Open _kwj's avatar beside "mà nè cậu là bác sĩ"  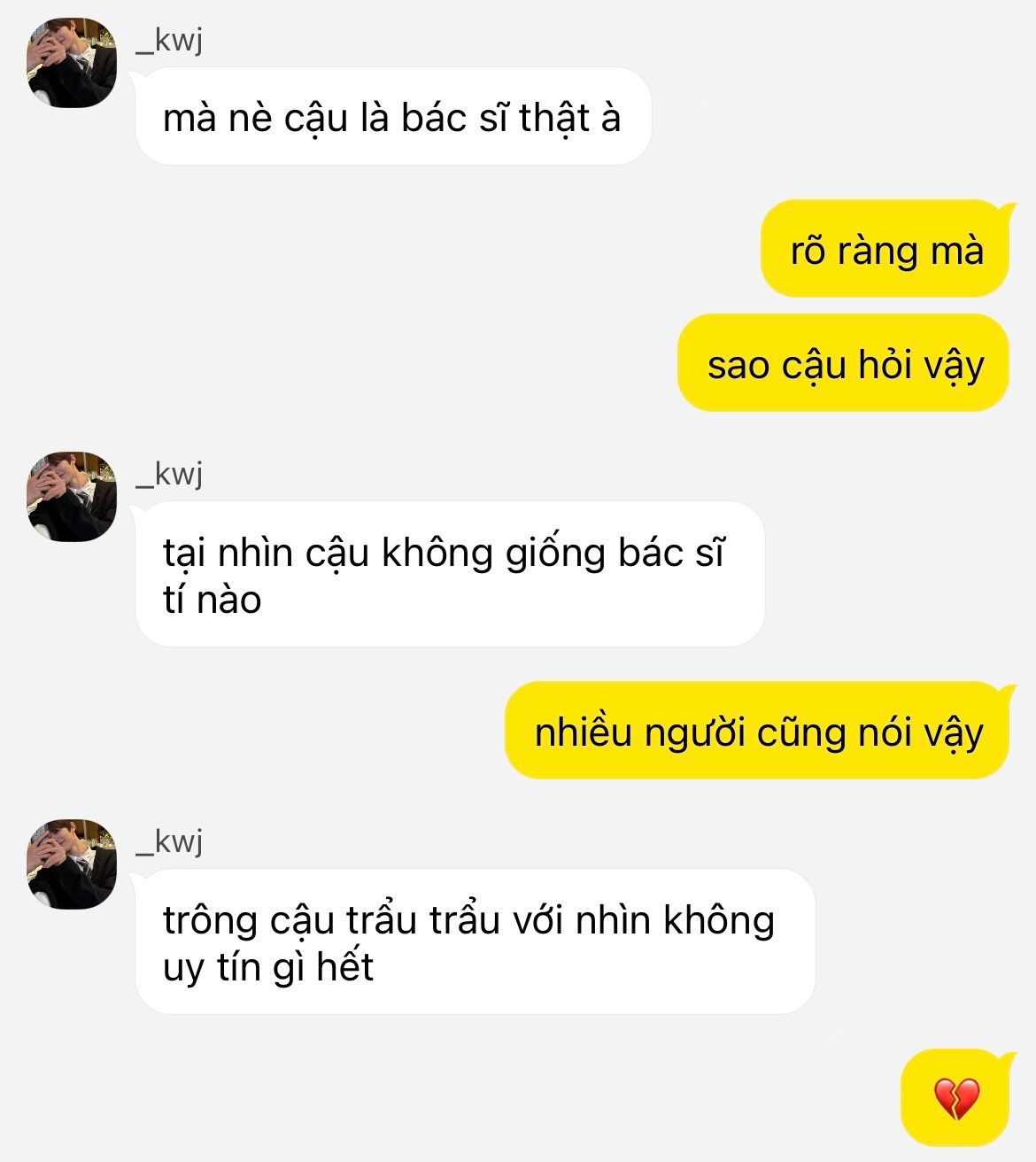72,64
